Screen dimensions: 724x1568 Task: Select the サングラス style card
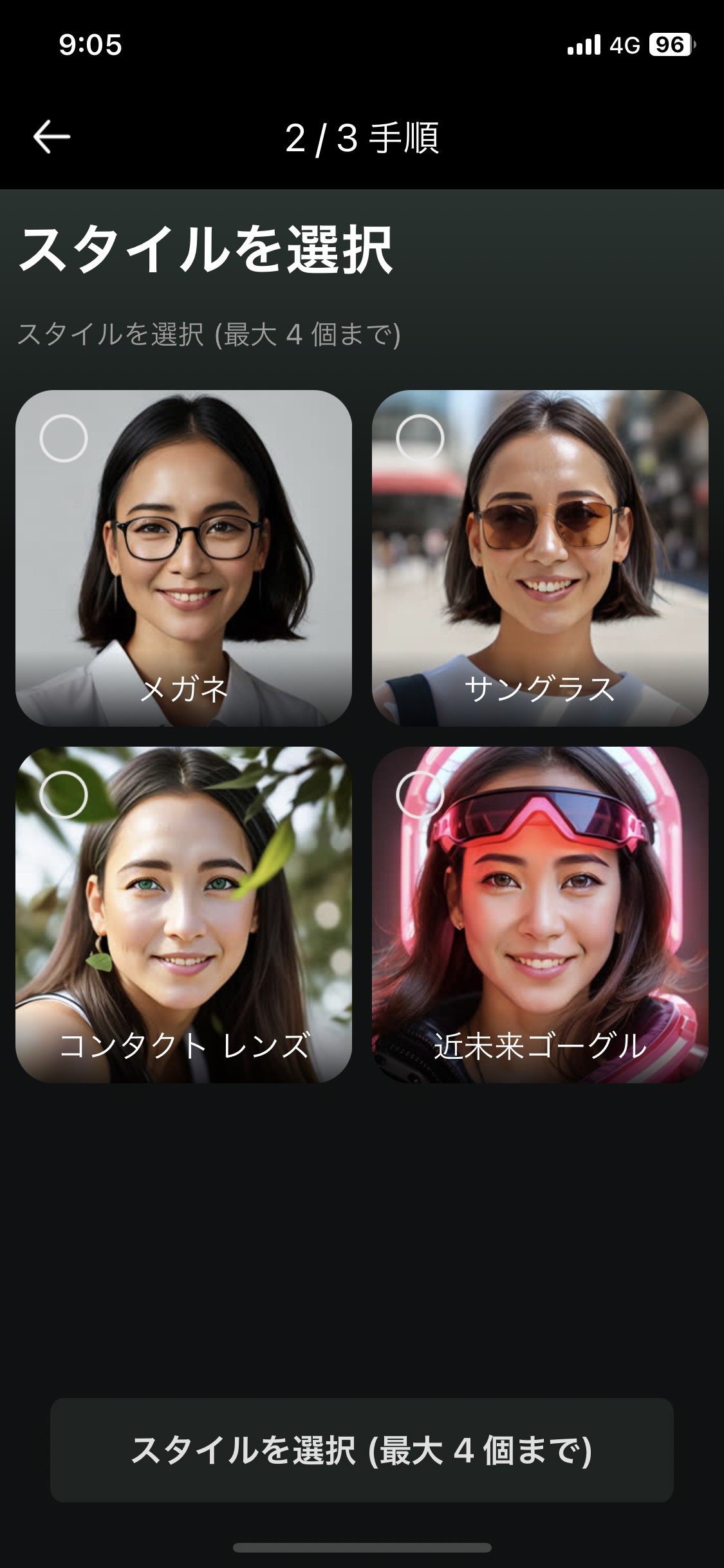click(540, 558)
